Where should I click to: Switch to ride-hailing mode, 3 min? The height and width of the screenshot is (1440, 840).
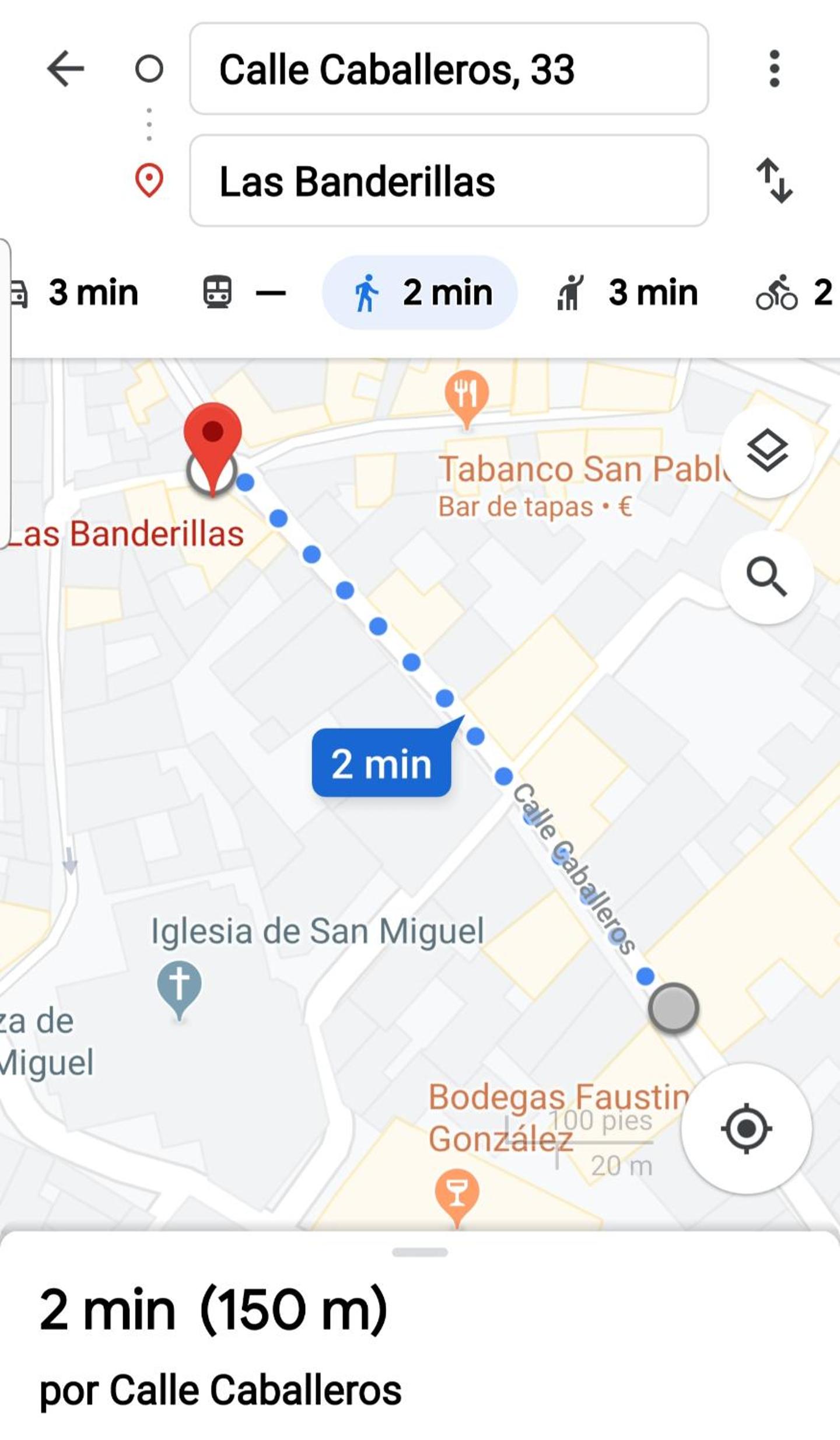pos(626,292)
